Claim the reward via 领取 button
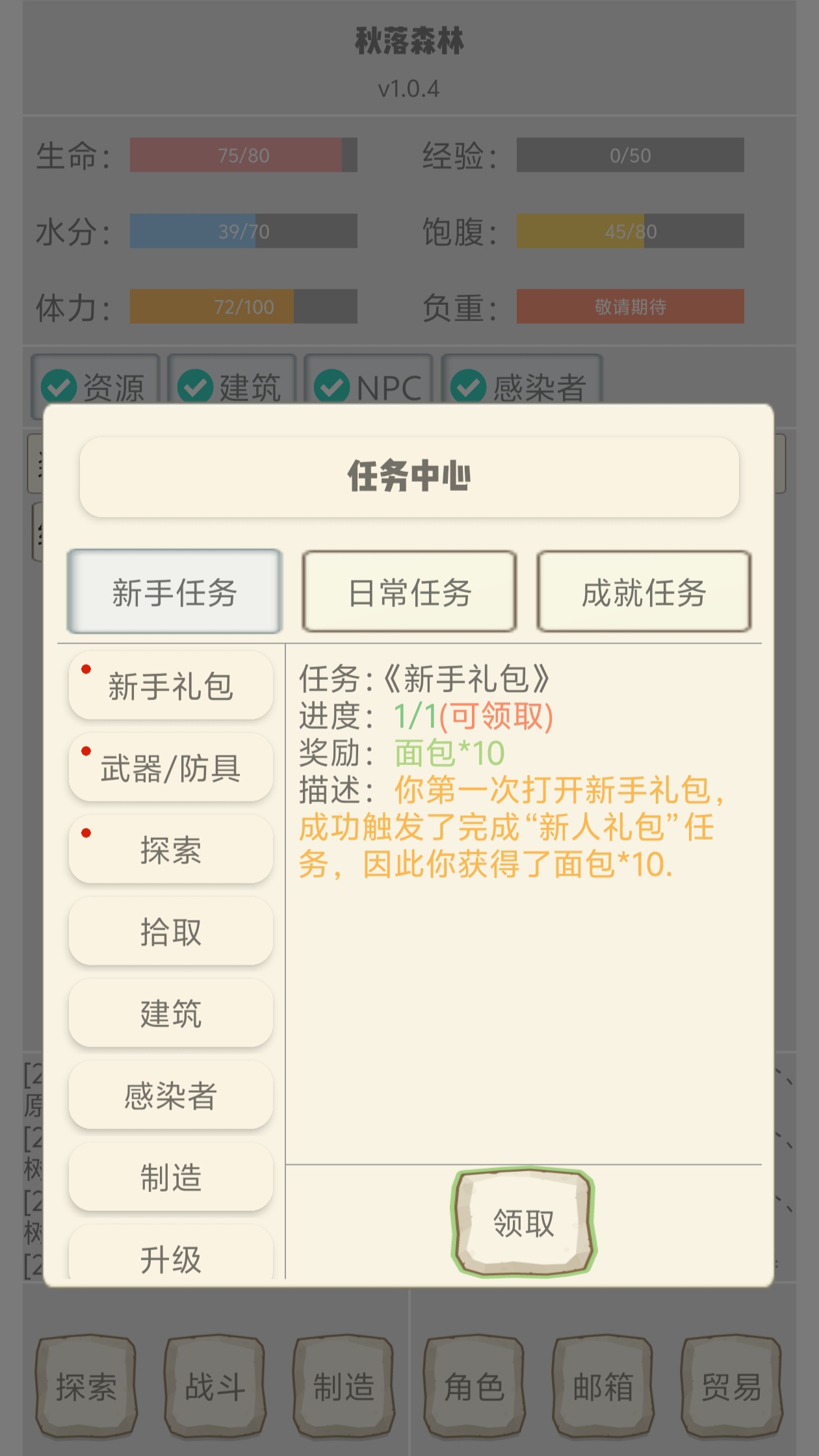819x1456 pixels. click(523, 1222)
